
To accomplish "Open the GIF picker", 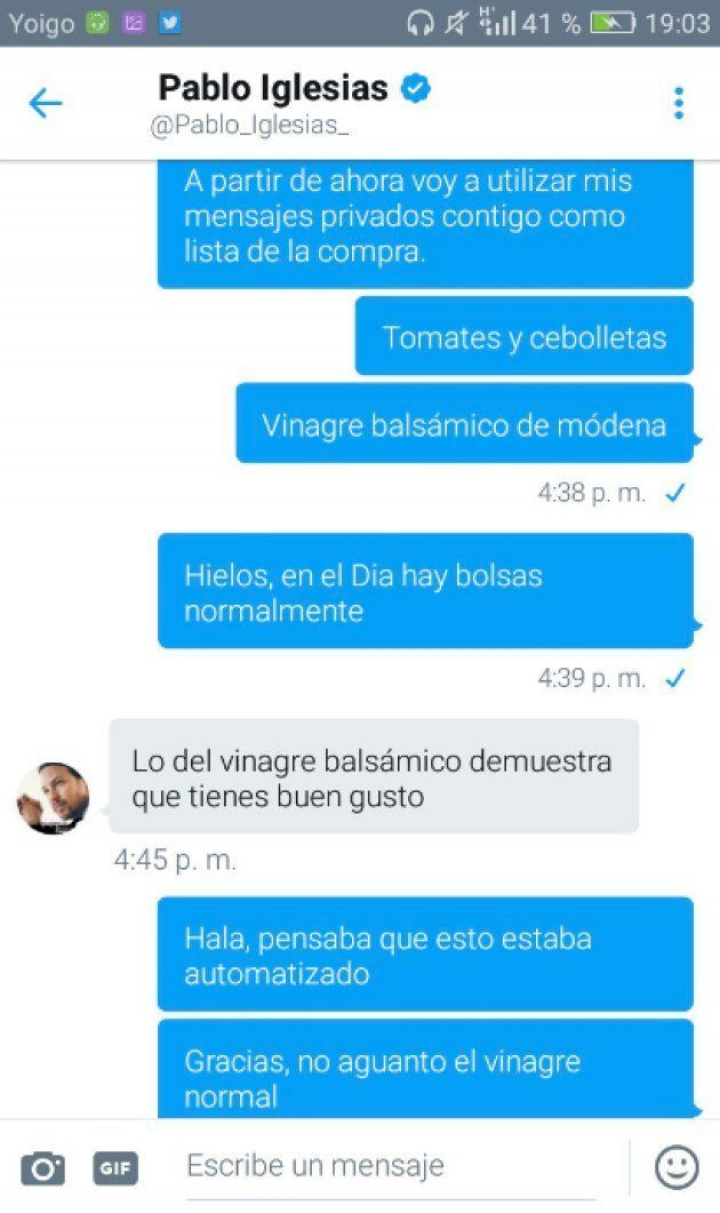I will (115, 1167).
